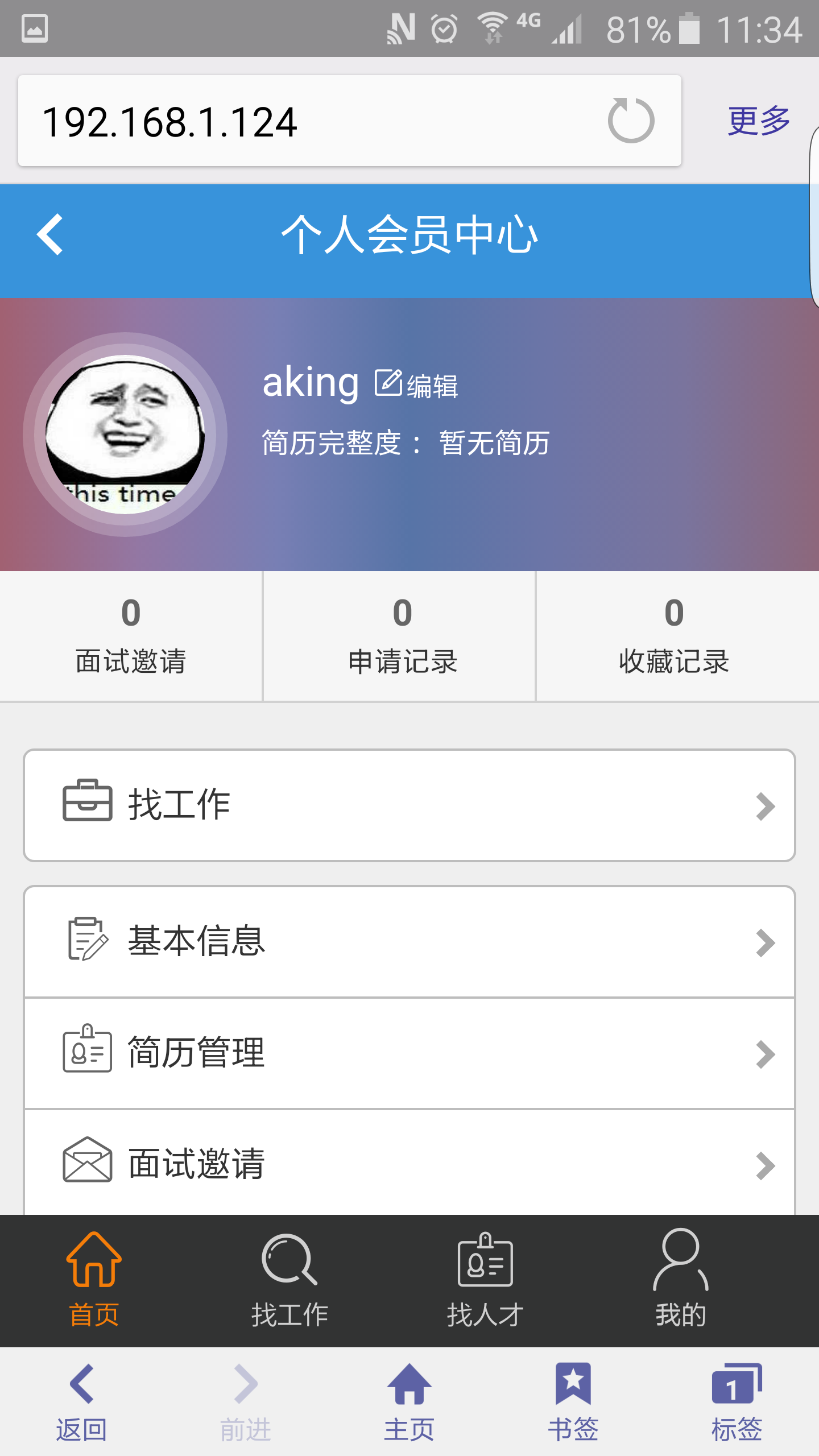Reload the page with the refresh icon
This screenshot has height=1456, width=819.
click(631, 121)
